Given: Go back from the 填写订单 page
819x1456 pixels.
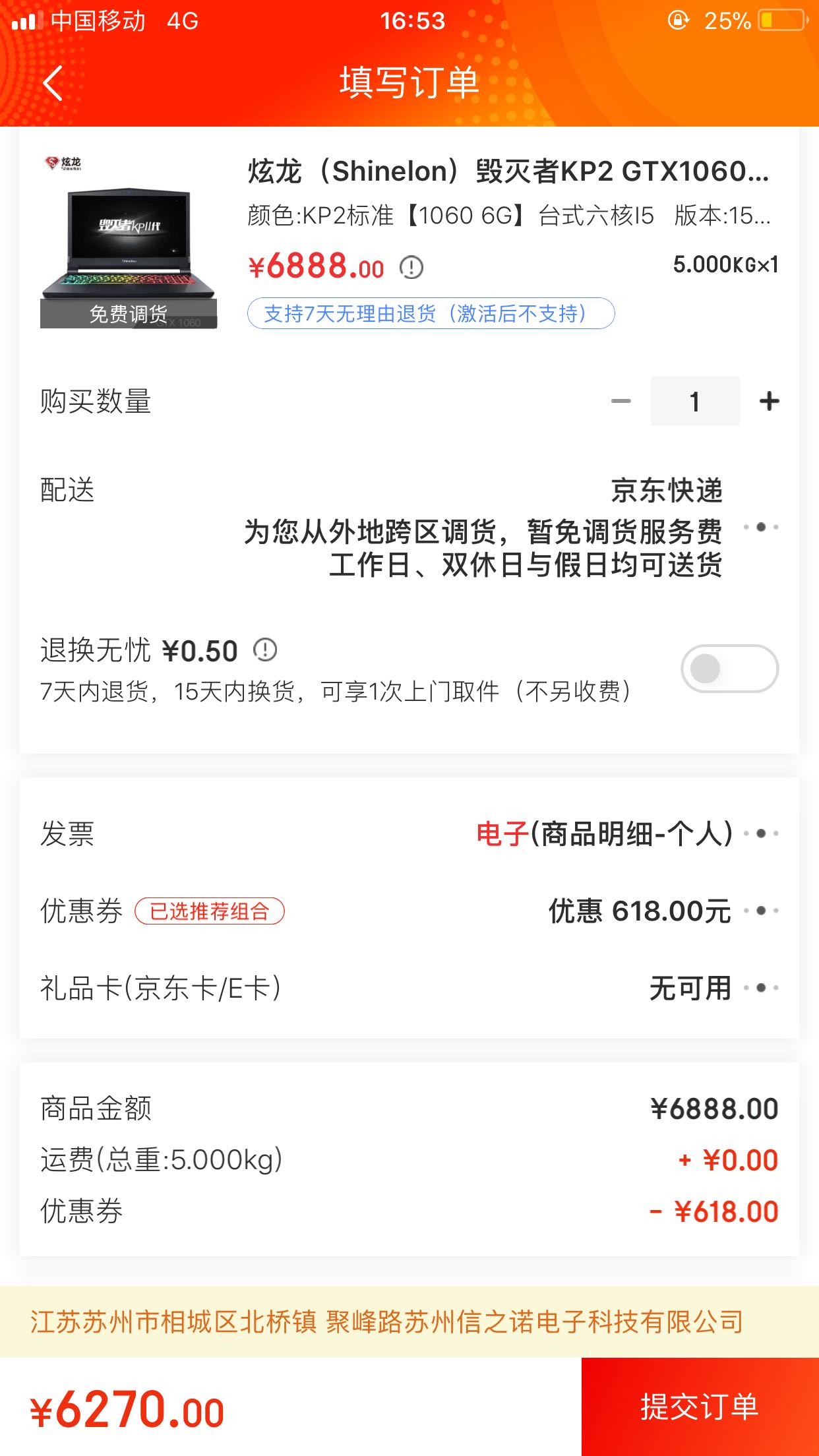Looking at the screenshot, I should 53,83.
